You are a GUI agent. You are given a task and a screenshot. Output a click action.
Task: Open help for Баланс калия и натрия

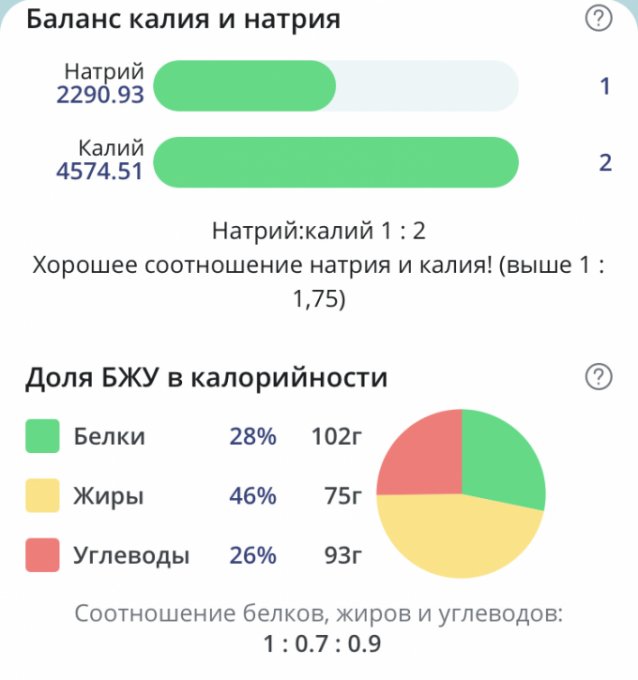click(x=597, y=18)
